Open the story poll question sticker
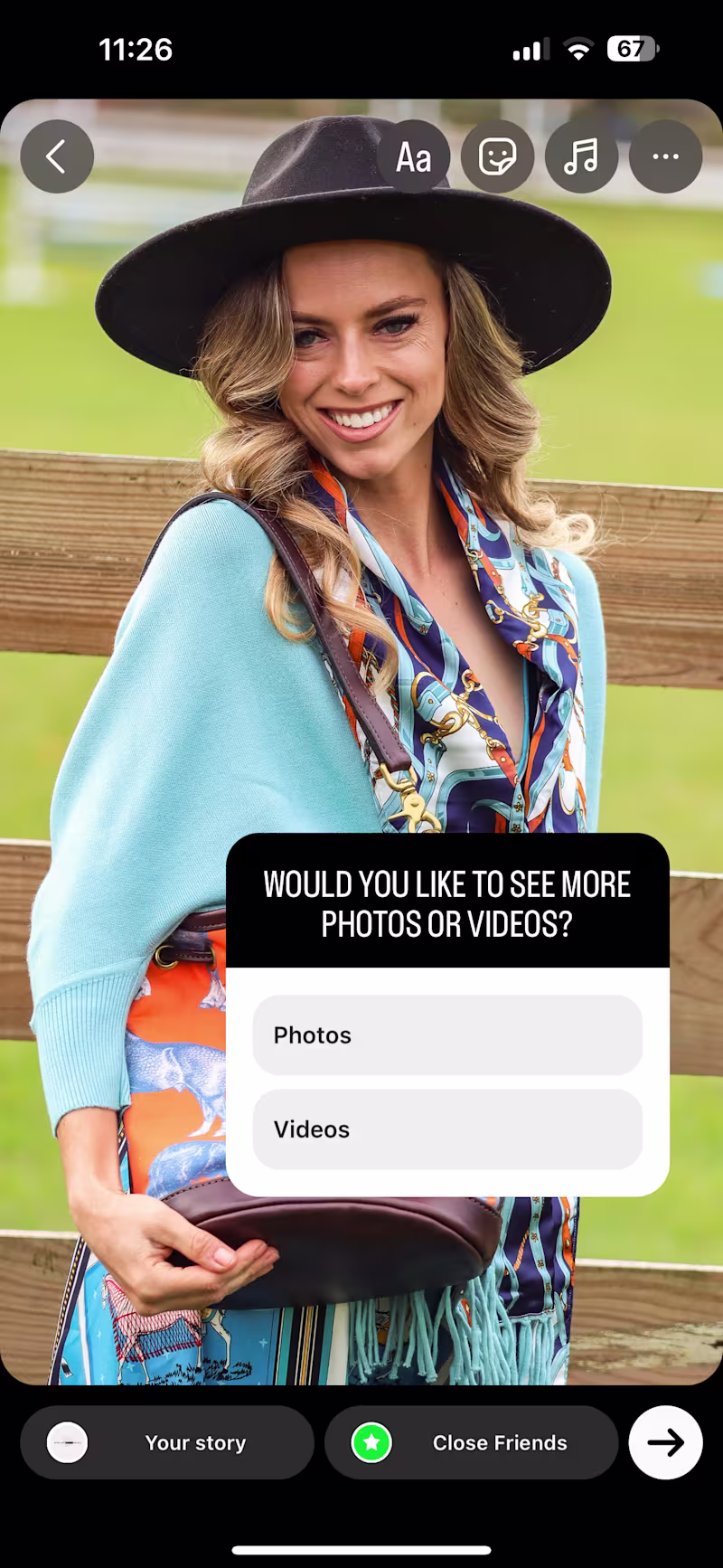This screenshot has width=723, height=1568. pyautogui.click(x=446, y=1013)
